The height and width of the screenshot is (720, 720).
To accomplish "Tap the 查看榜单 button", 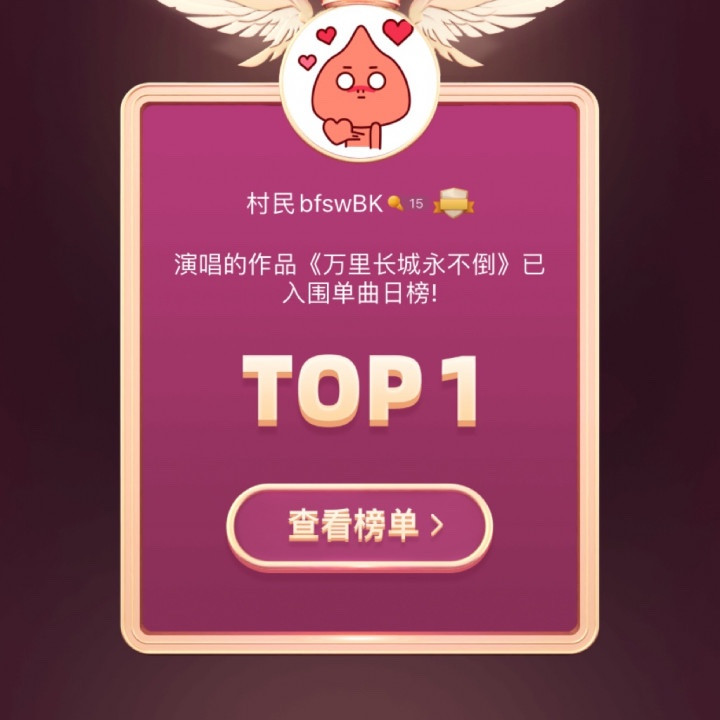I will (x=360, y=527).
